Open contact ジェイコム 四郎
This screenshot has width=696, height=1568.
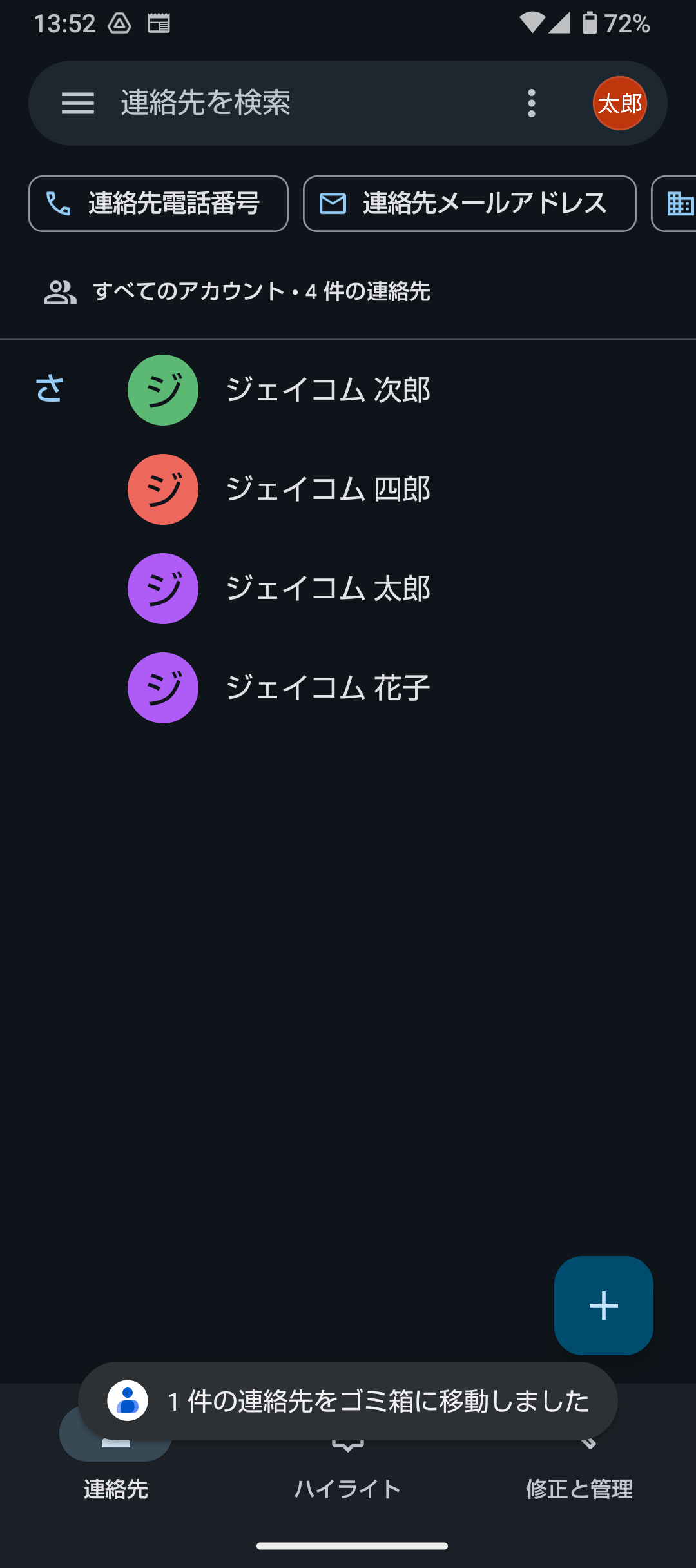pos(348,489)
